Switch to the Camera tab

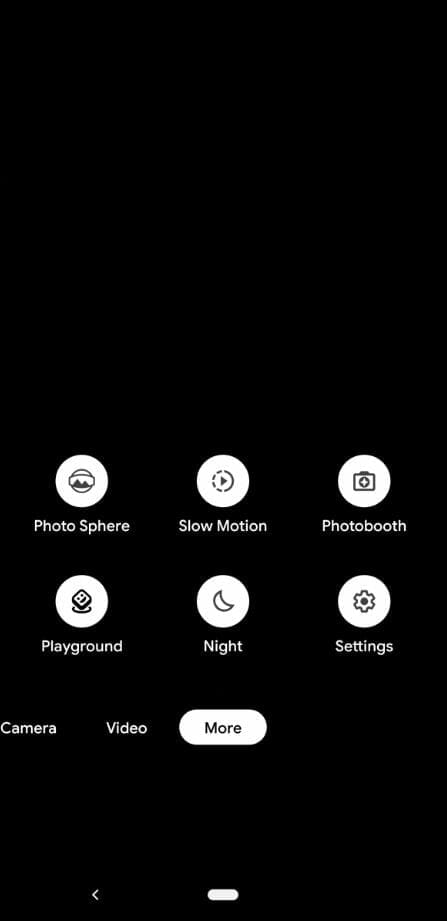pyautogui.click(x=28, y=728)
